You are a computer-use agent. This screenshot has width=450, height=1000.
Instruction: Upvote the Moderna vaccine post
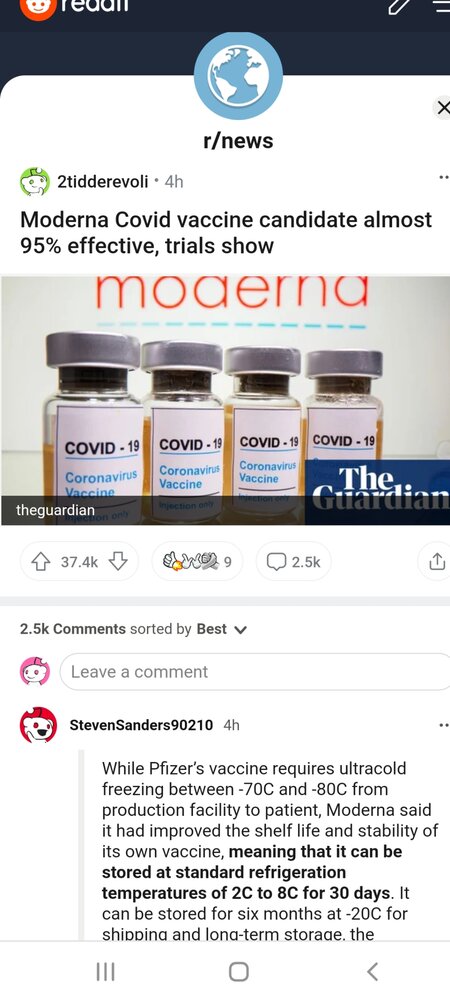[41, 561]
